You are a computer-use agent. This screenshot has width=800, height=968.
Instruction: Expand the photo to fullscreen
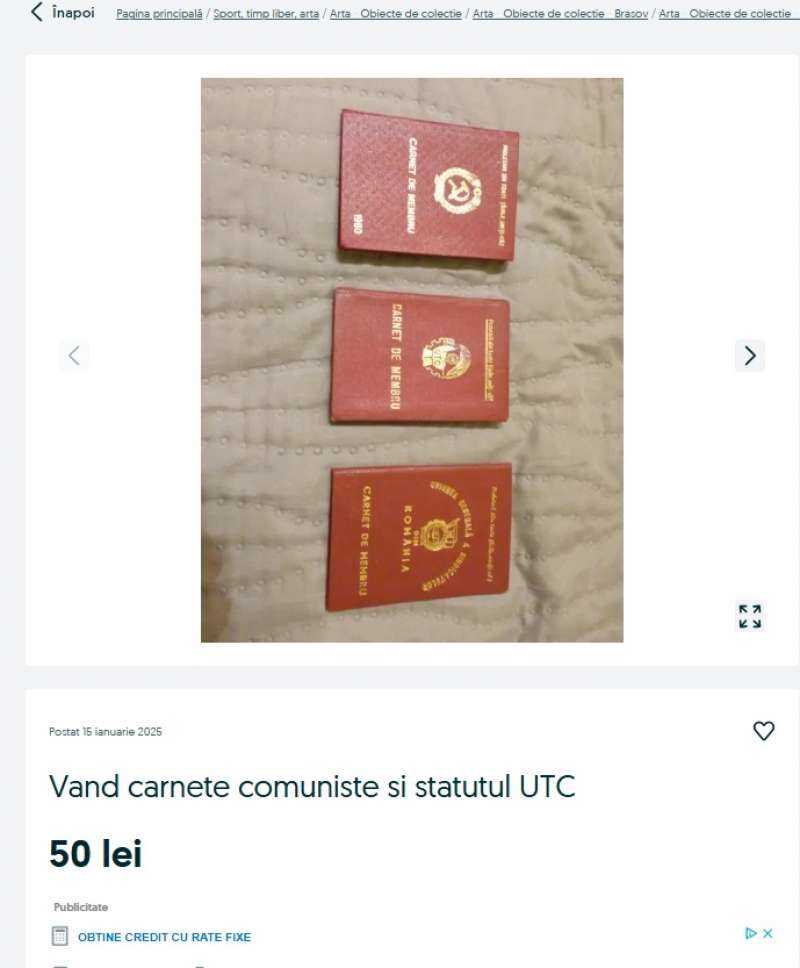pos(750,616)
